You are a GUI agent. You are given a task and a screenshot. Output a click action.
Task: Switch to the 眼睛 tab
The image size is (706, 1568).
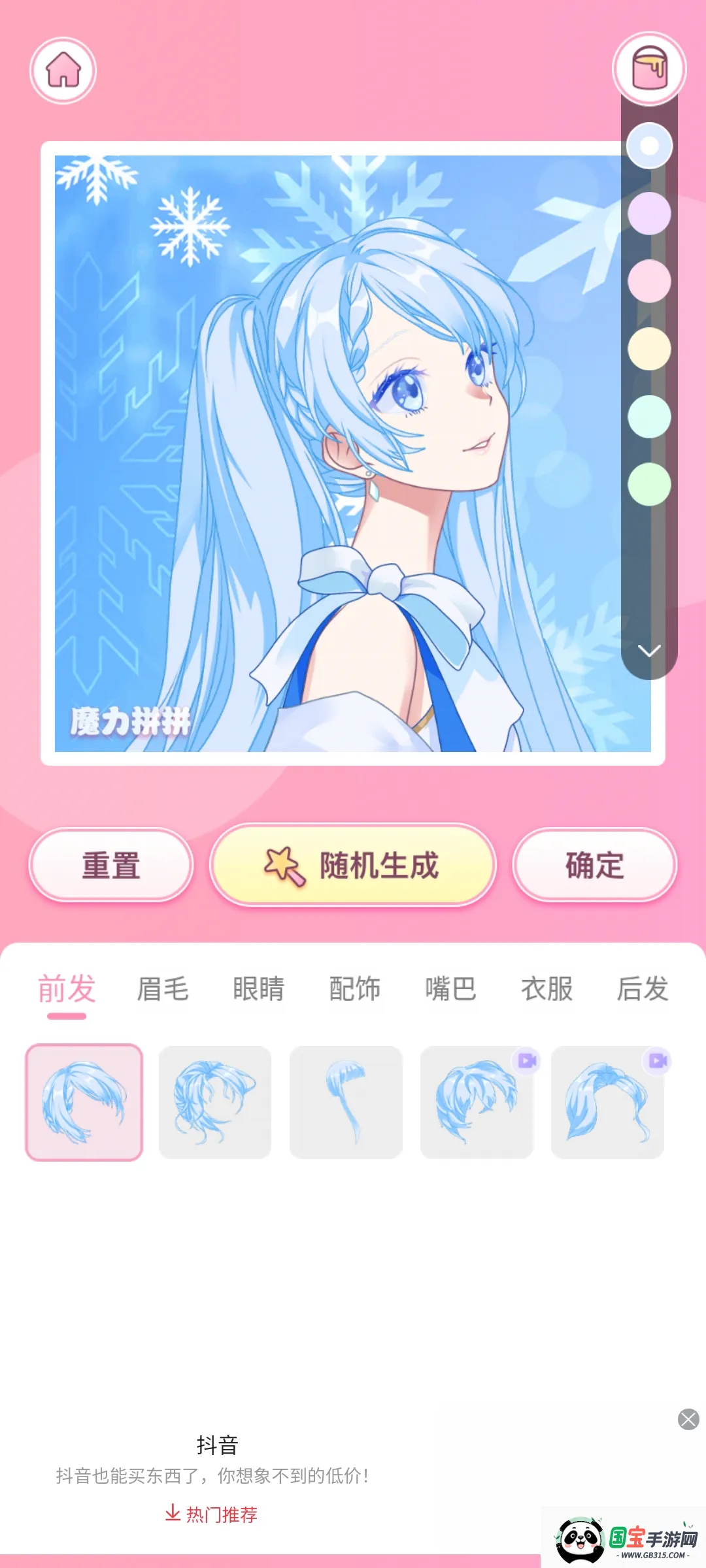259,989
